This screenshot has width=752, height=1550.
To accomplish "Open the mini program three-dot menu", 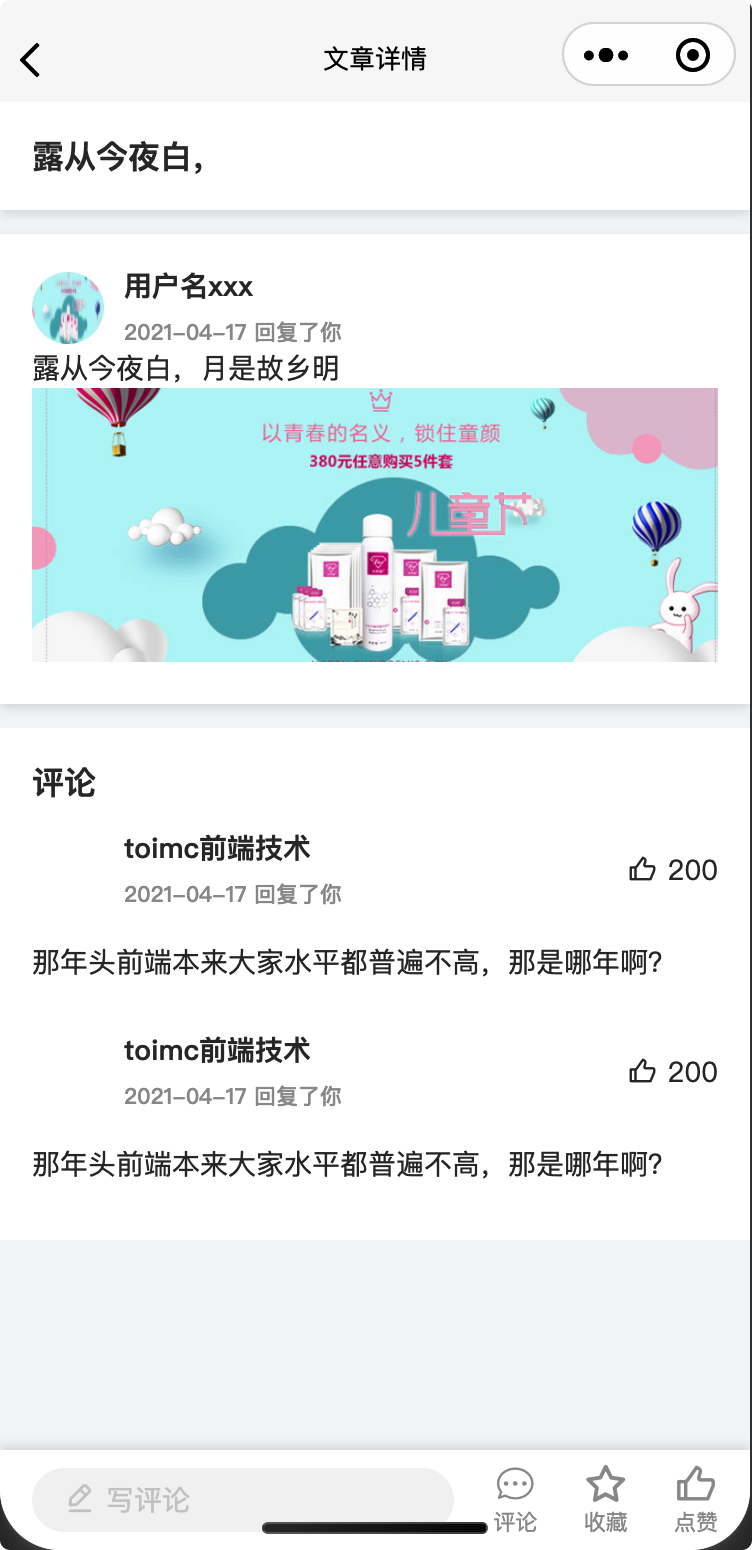I will click(x=606, y=56).
